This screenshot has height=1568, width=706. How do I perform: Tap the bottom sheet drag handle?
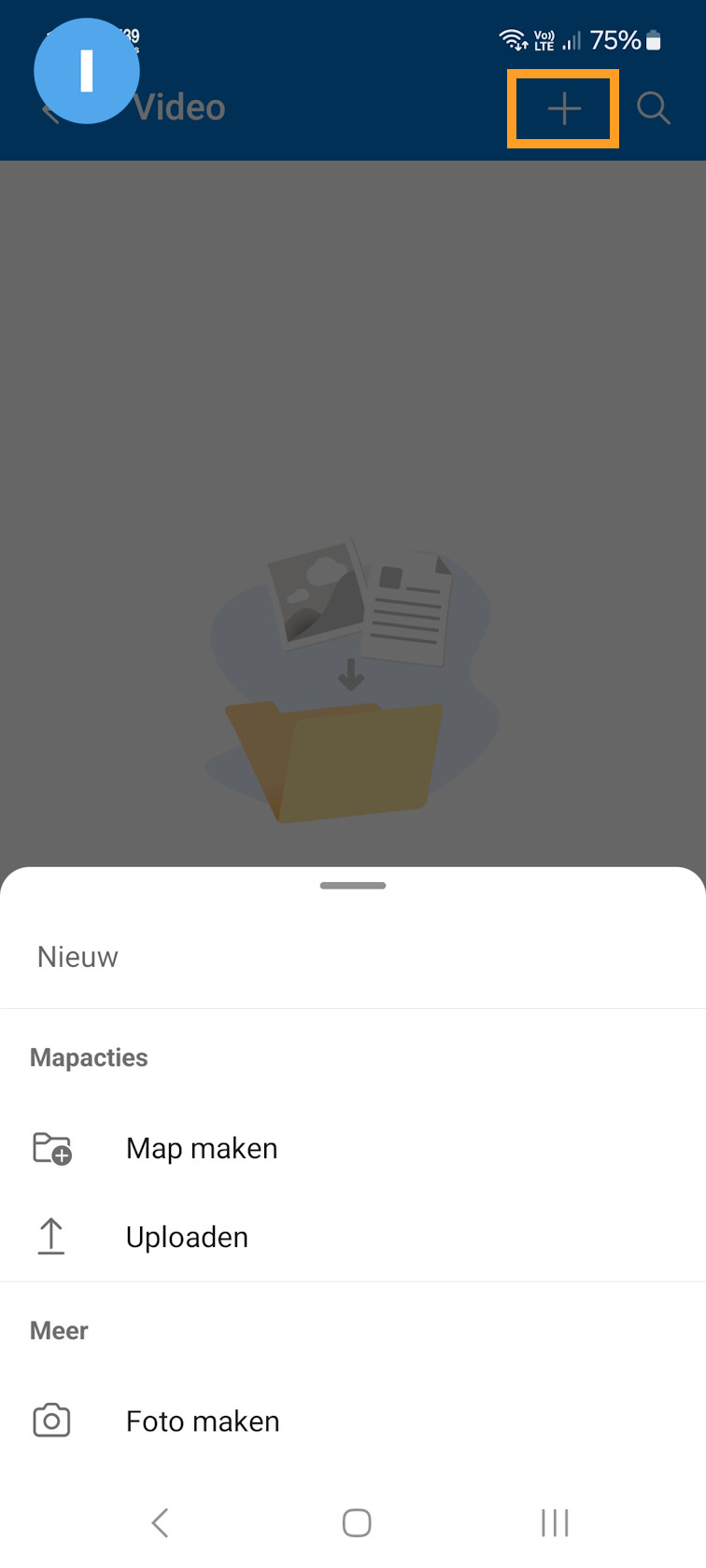coord(353,886)
